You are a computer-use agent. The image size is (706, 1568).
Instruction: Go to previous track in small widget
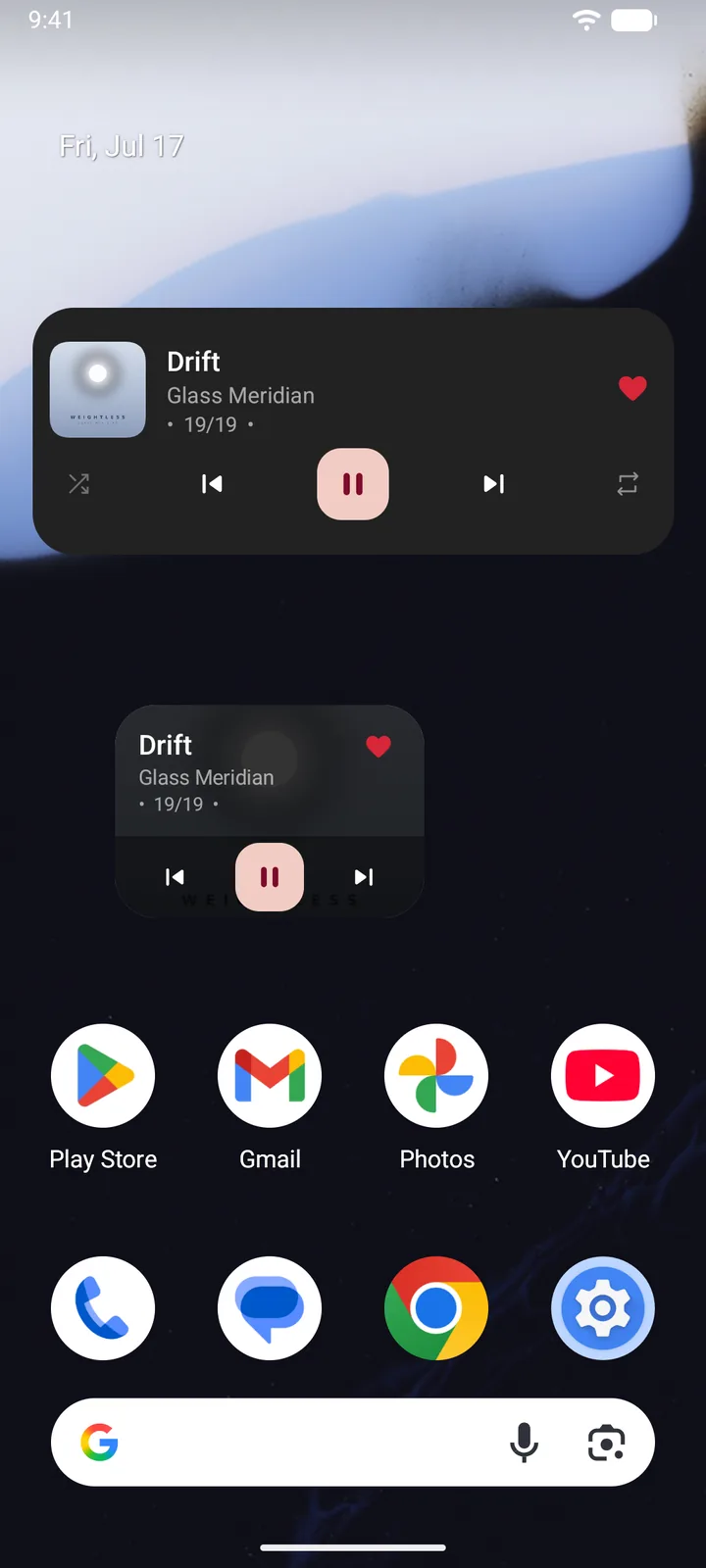[x=176, y=877]
